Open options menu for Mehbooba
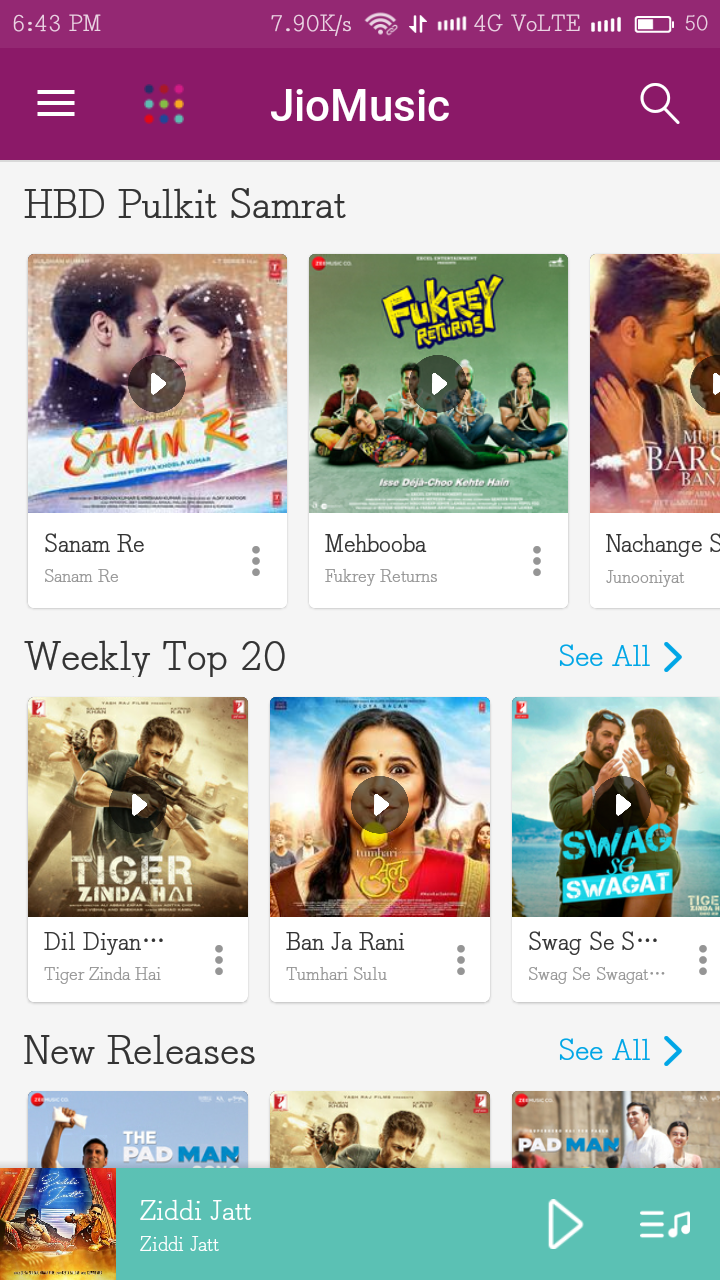This screenshot has height=1280, width=720. pos(537,561)
